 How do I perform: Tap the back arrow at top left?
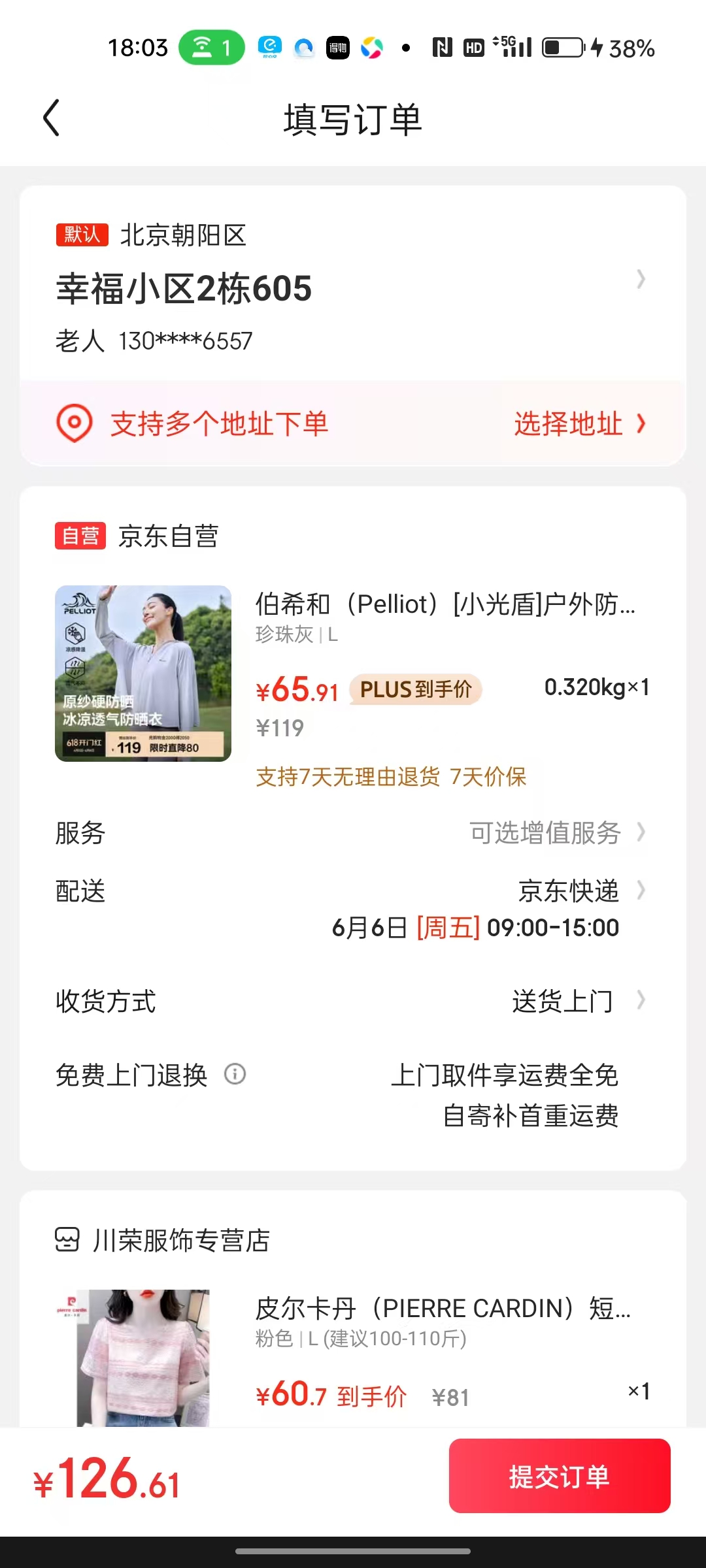click(52, 118)
